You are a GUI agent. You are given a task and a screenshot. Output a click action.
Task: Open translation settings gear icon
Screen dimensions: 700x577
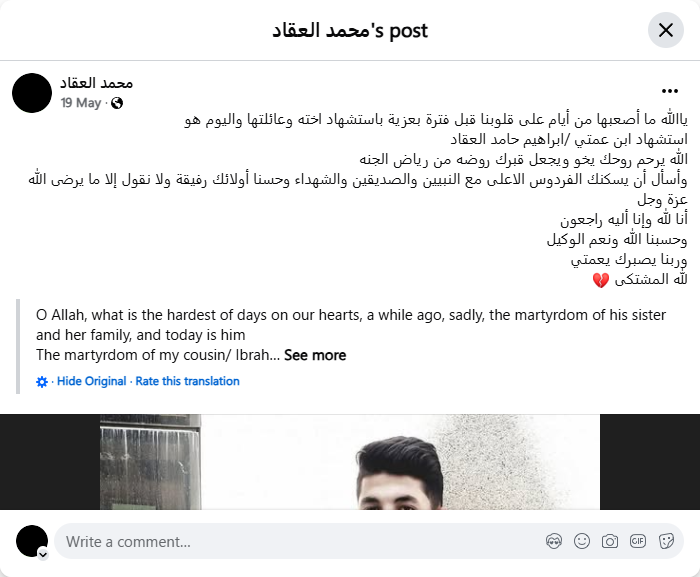(x=42, y=382)
